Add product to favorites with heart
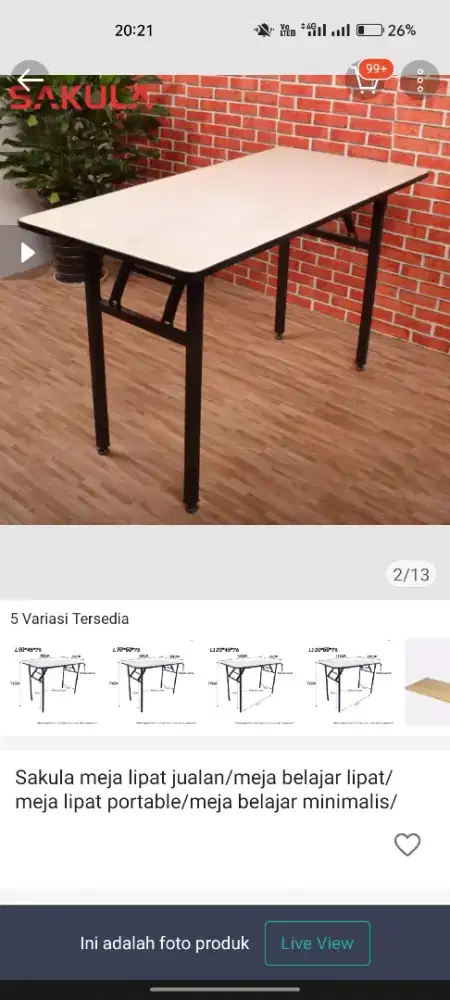The height and width of the screenshot is (1000, 450). [407, 844]
